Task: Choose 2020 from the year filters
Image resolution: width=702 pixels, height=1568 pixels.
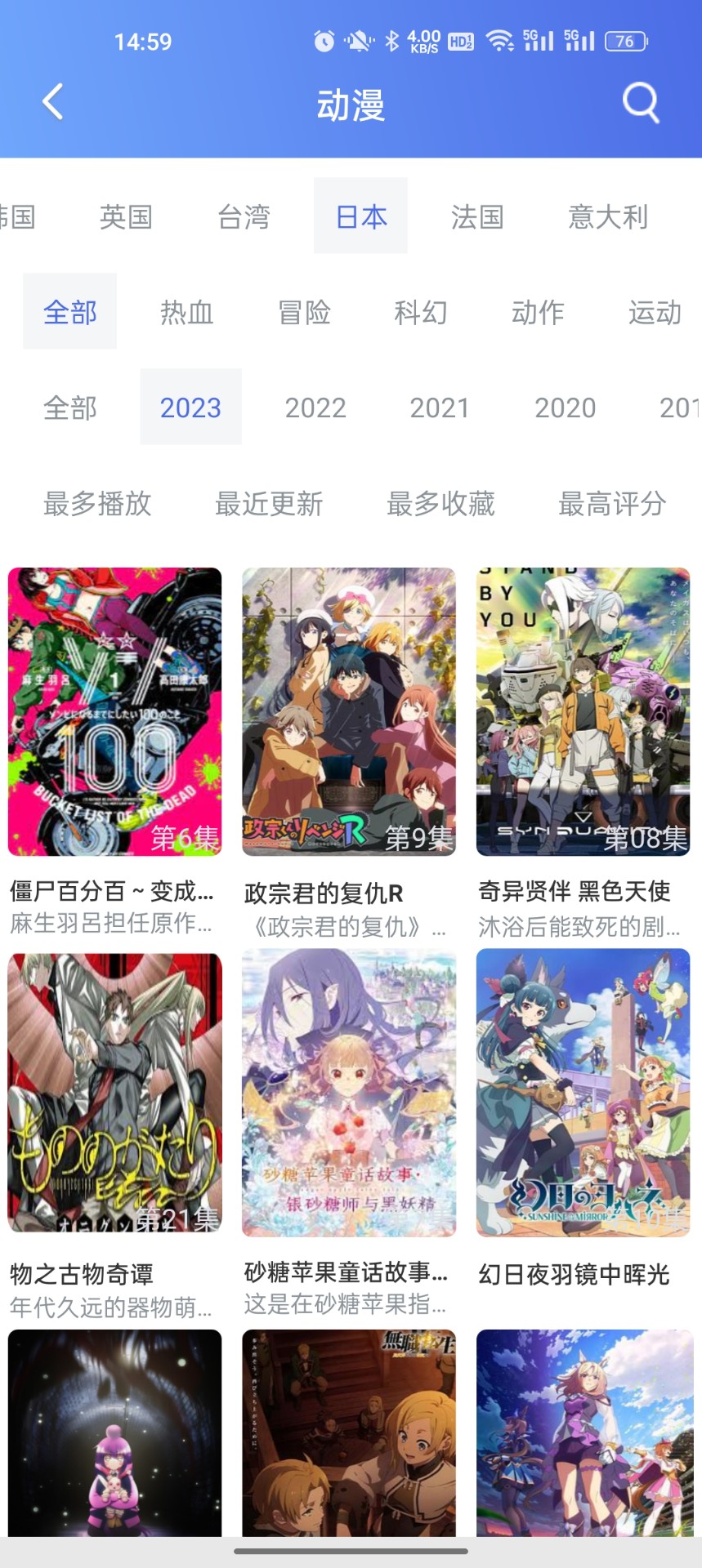Action: (563, 408)
